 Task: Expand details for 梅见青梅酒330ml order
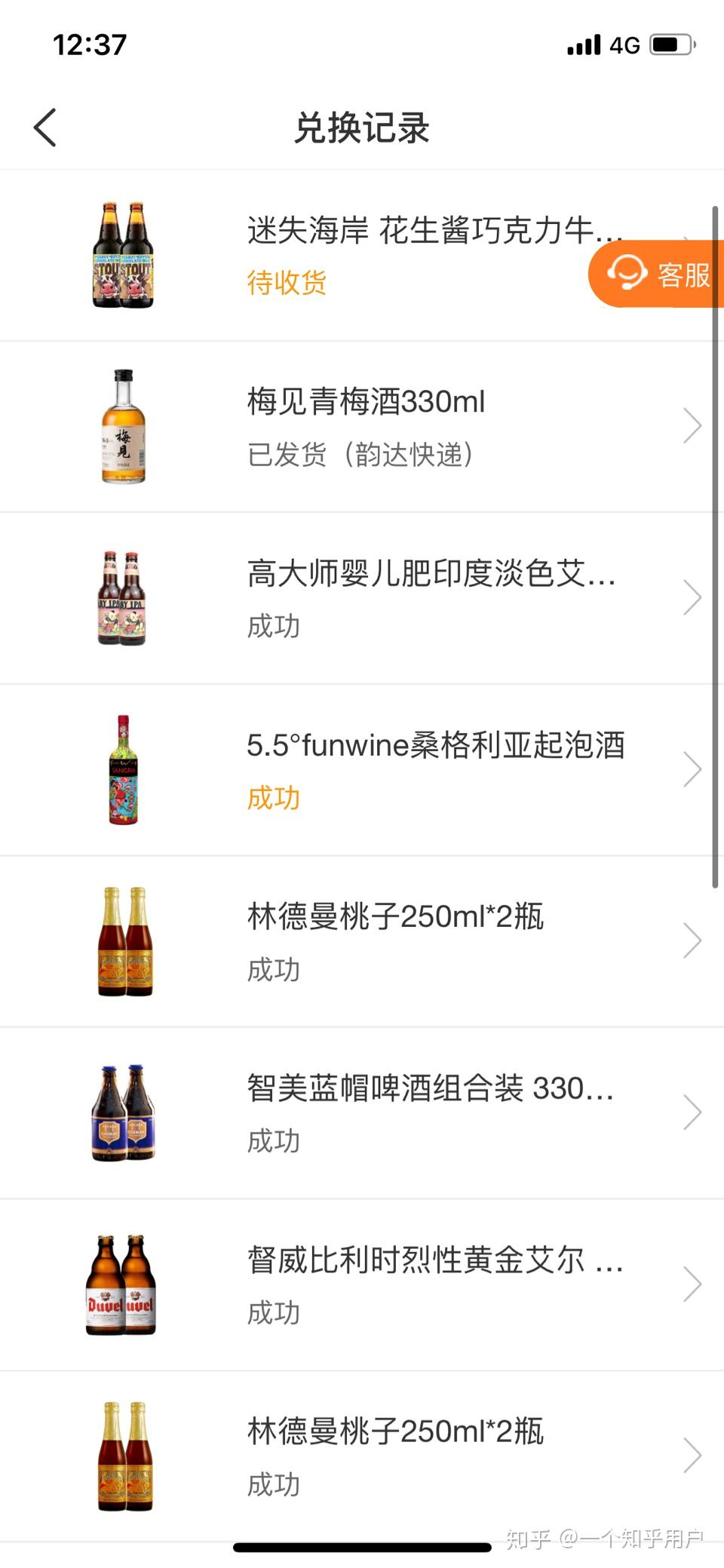point(693,425)
